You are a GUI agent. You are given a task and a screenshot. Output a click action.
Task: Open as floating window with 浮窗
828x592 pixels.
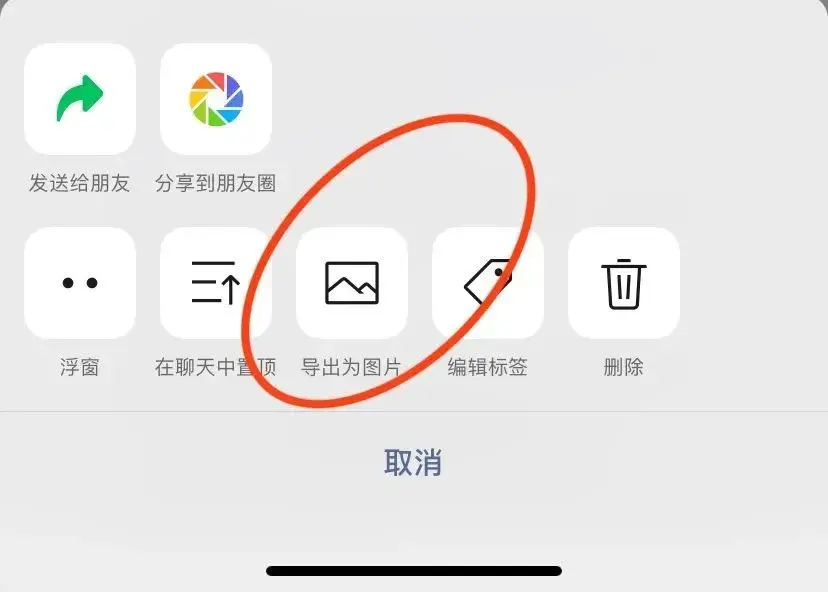(x=80, y=283)
